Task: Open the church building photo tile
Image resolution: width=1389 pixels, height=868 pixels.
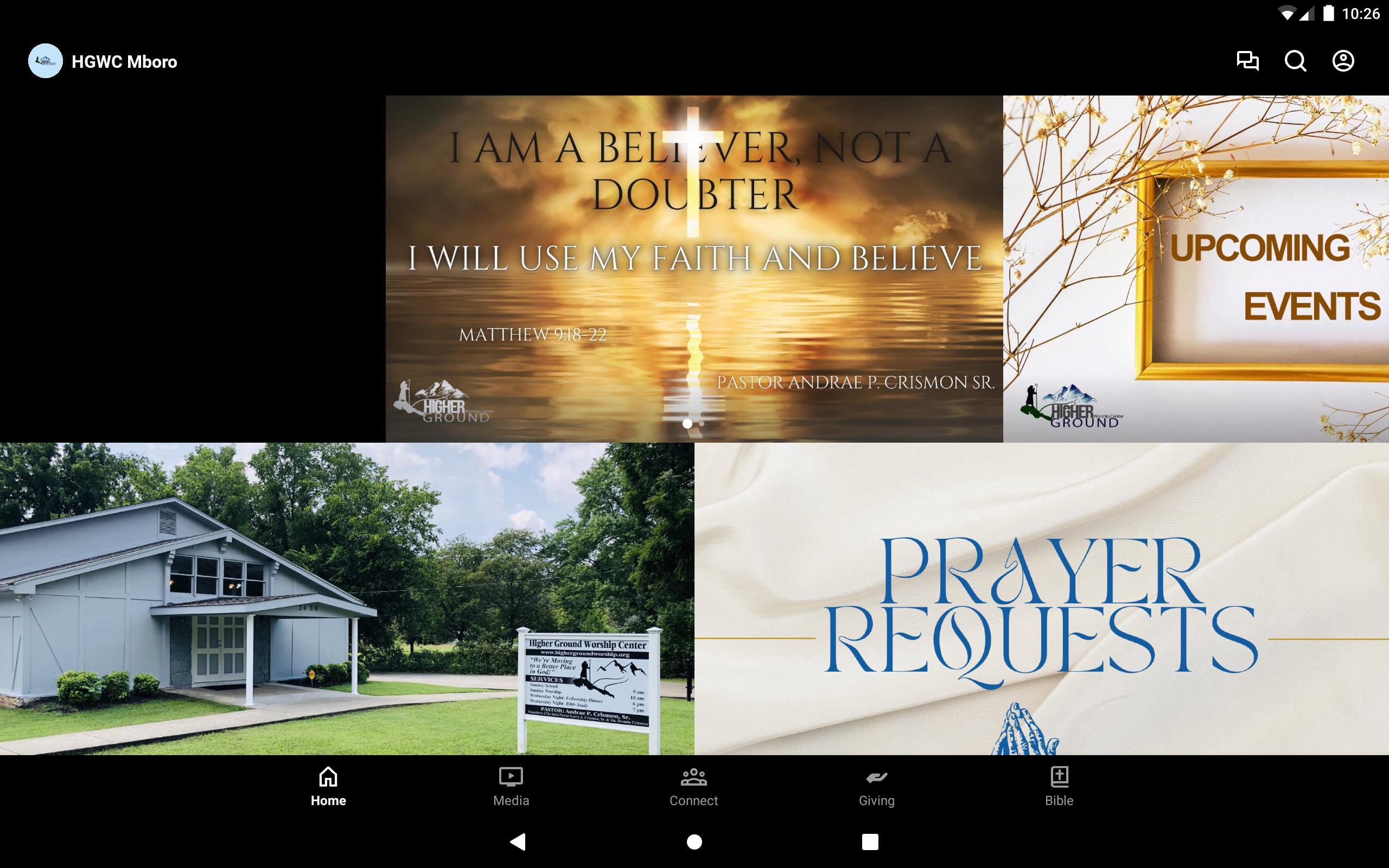Action: (x=347, y=598)
